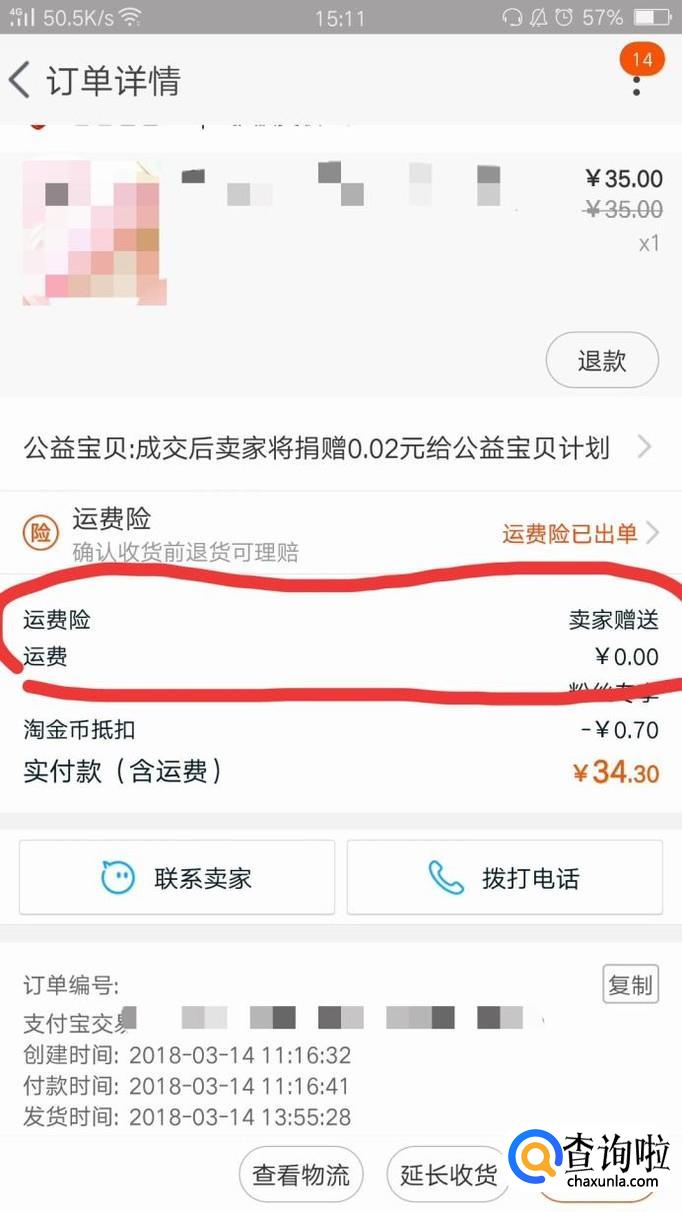Call the seller with 拨打电话
Viewport: 682px width, 1212px height.
(504, 878)
